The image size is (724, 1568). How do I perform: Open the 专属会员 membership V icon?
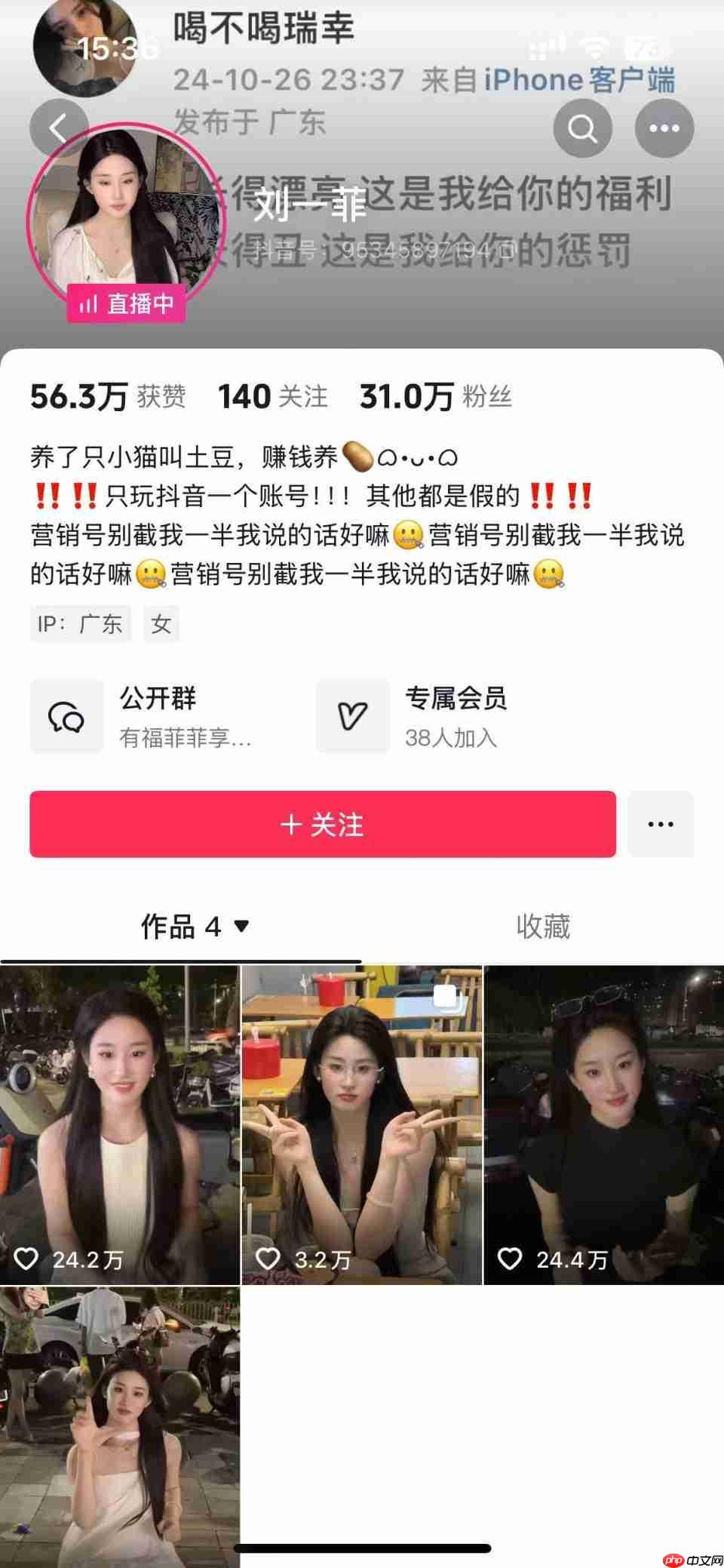tap(352, 715)
